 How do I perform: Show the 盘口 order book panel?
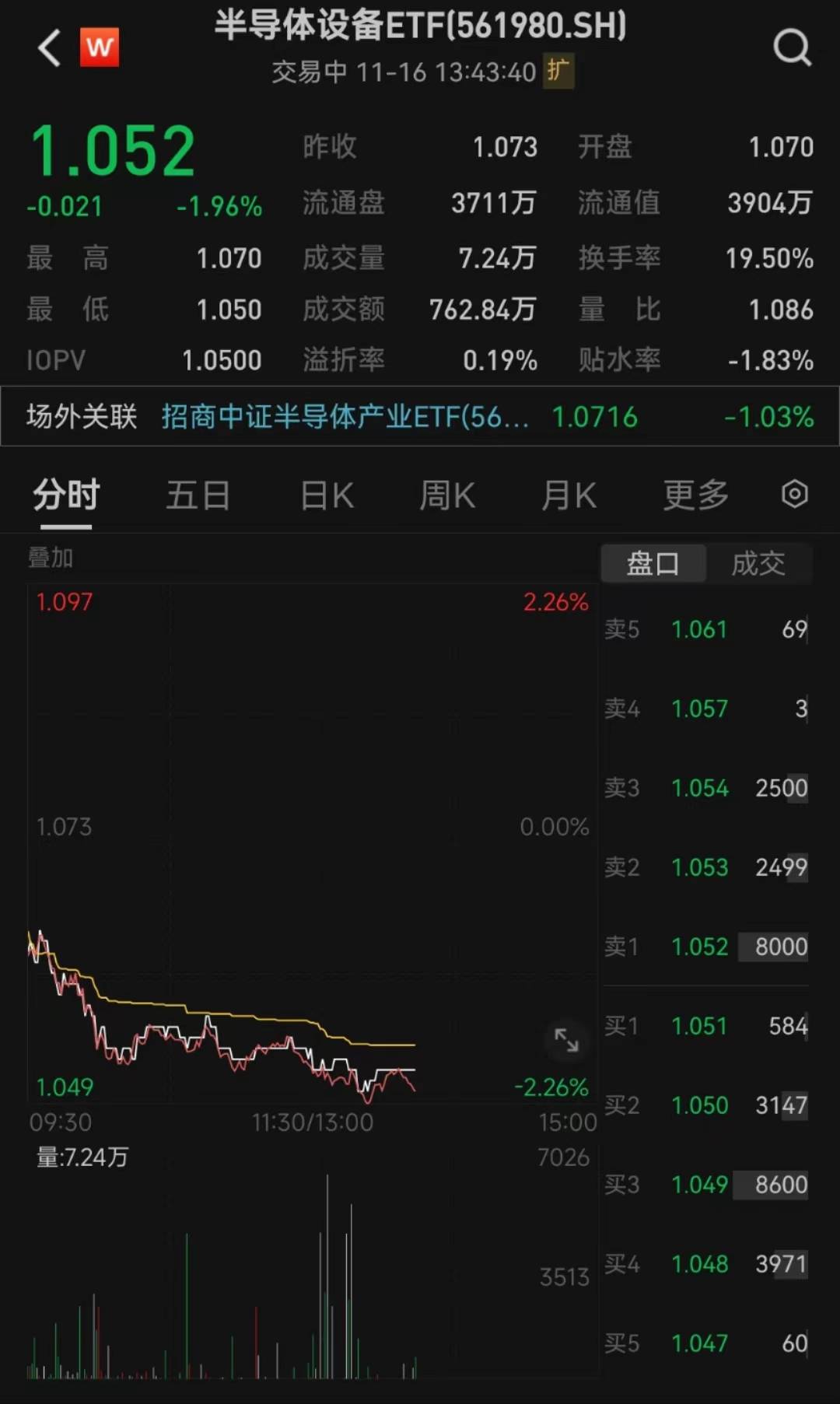653,563
